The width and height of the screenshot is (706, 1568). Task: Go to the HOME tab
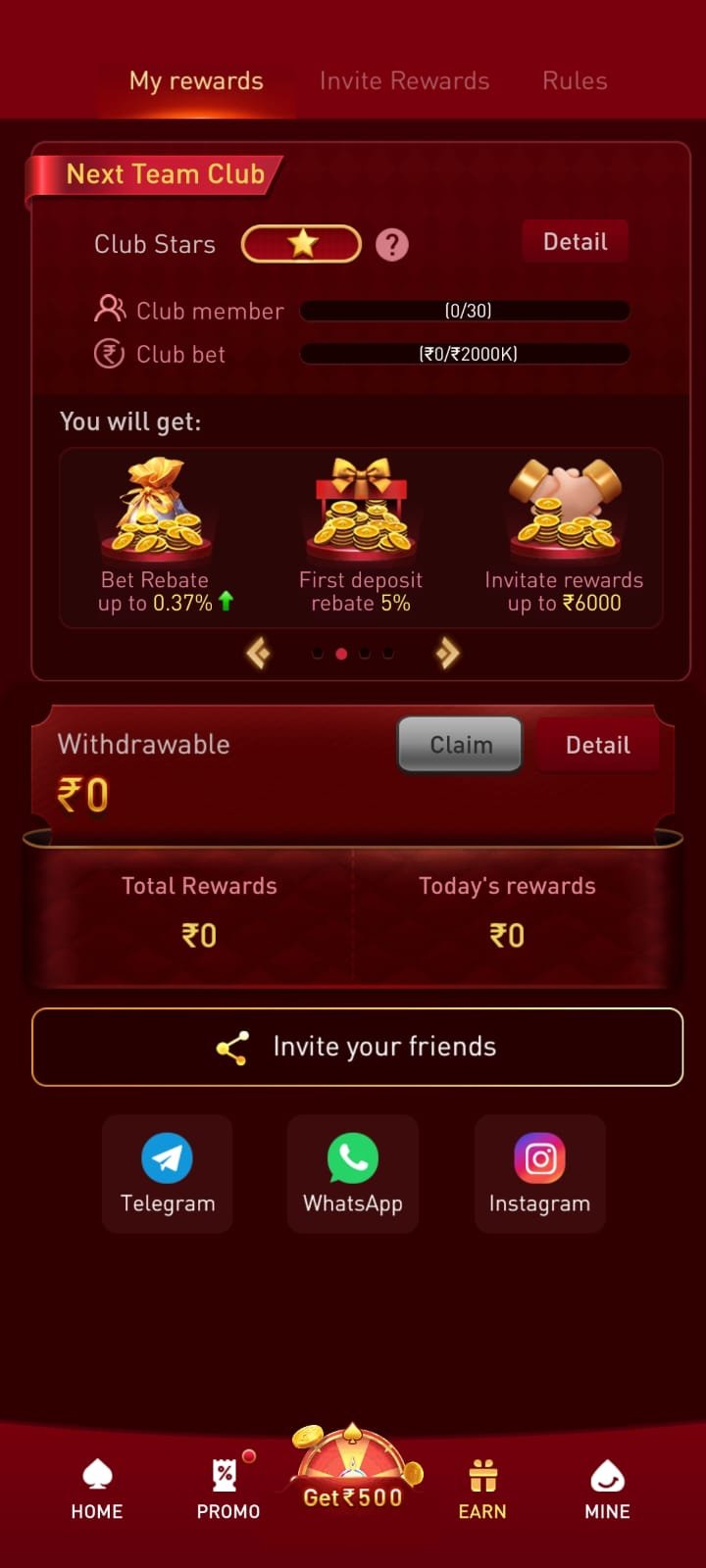(97, 1490)
